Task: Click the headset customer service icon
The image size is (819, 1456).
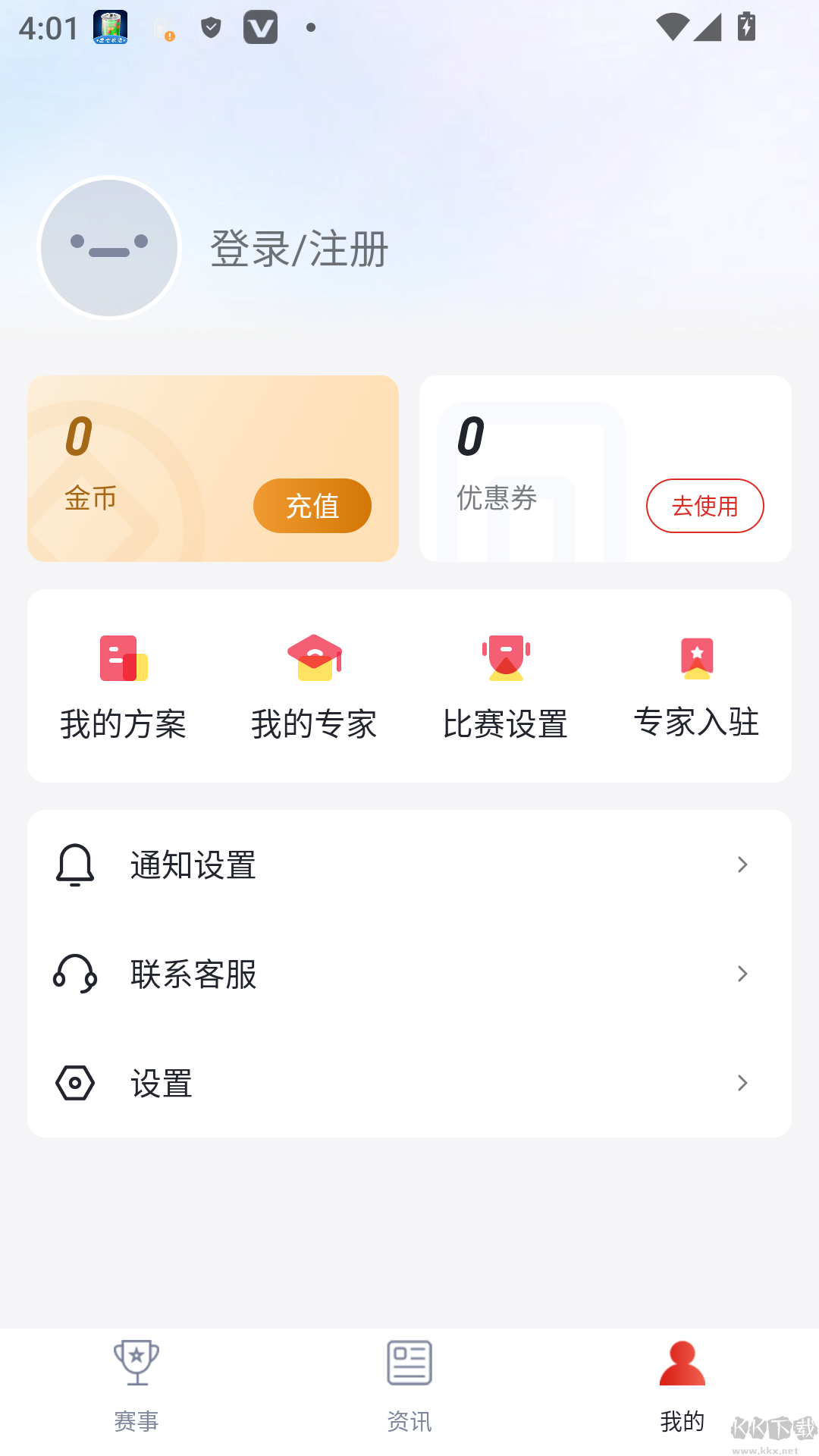Action: coord(75,974)
